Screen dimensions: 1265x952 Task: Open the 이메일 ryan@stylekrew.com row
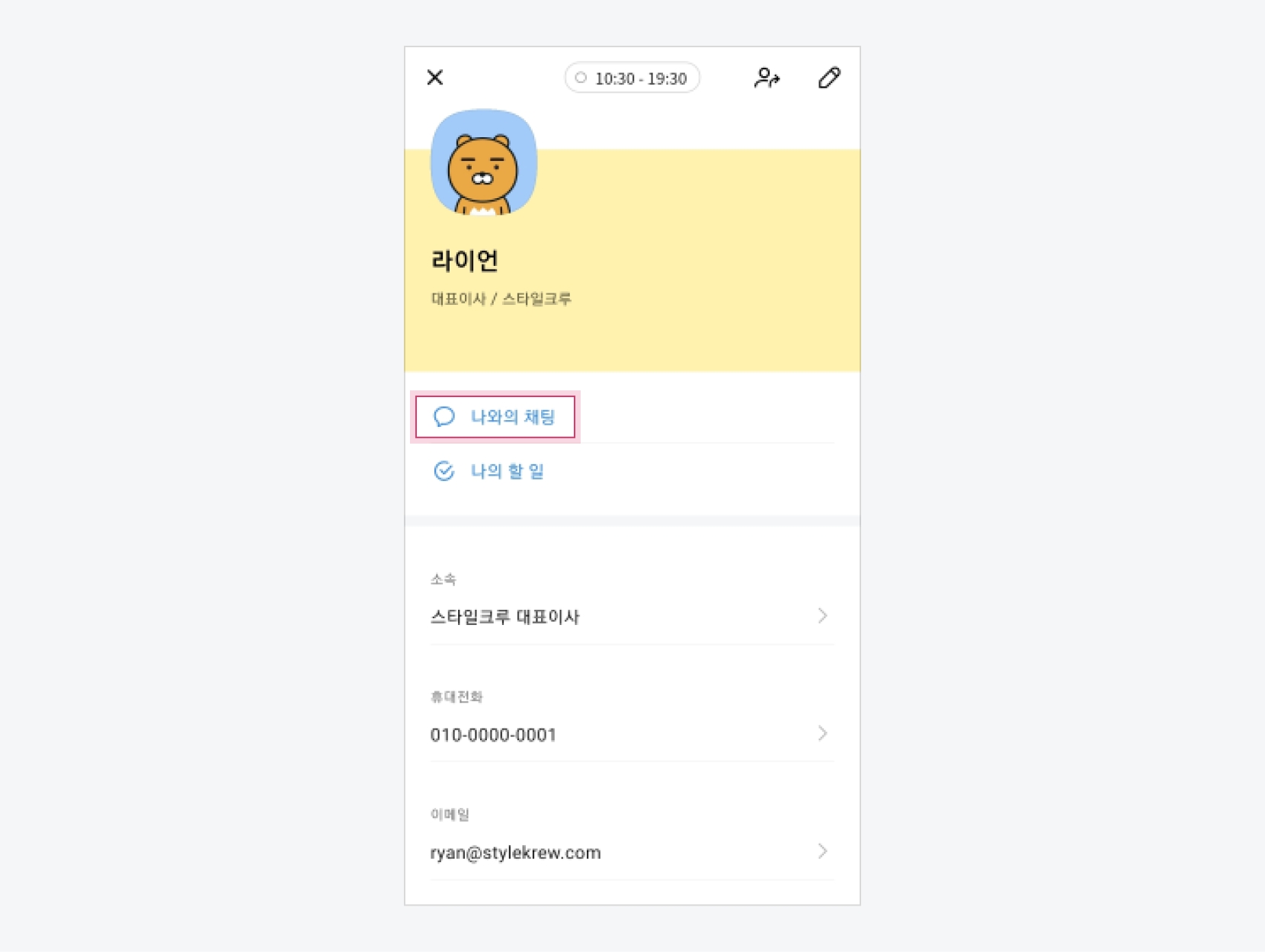631,851
